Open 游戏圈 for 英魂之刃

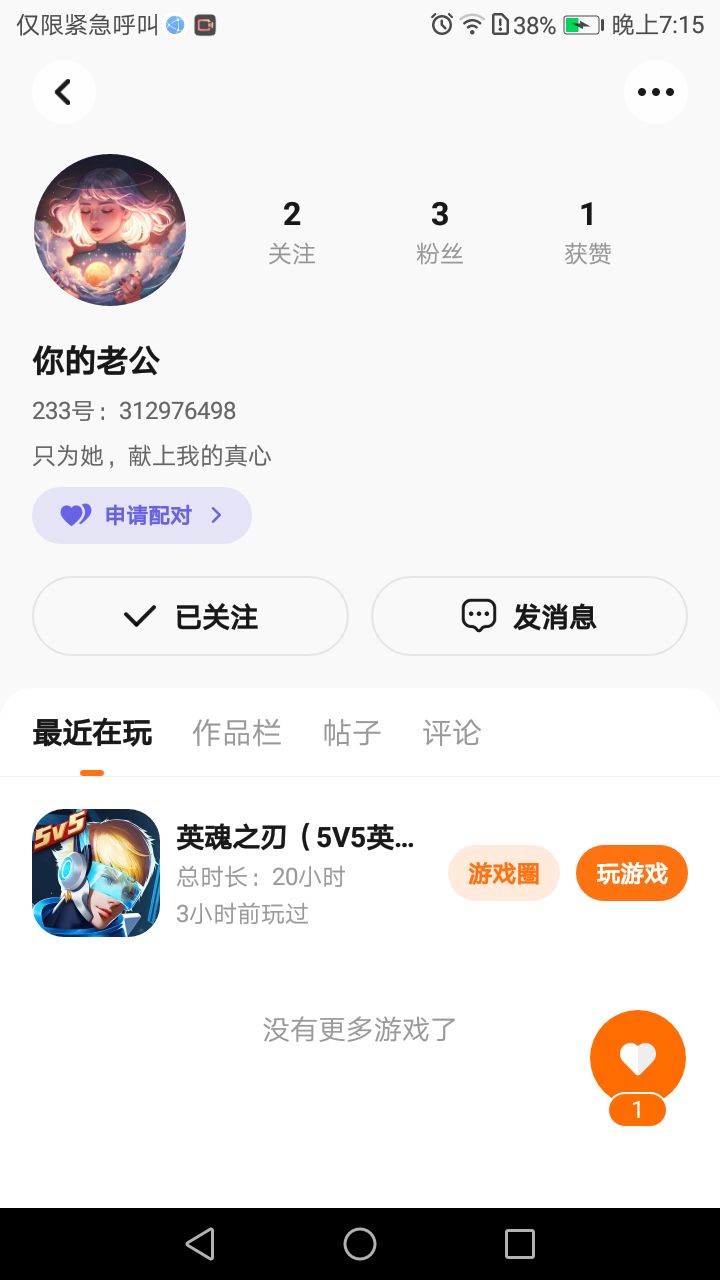click(504, 873)
